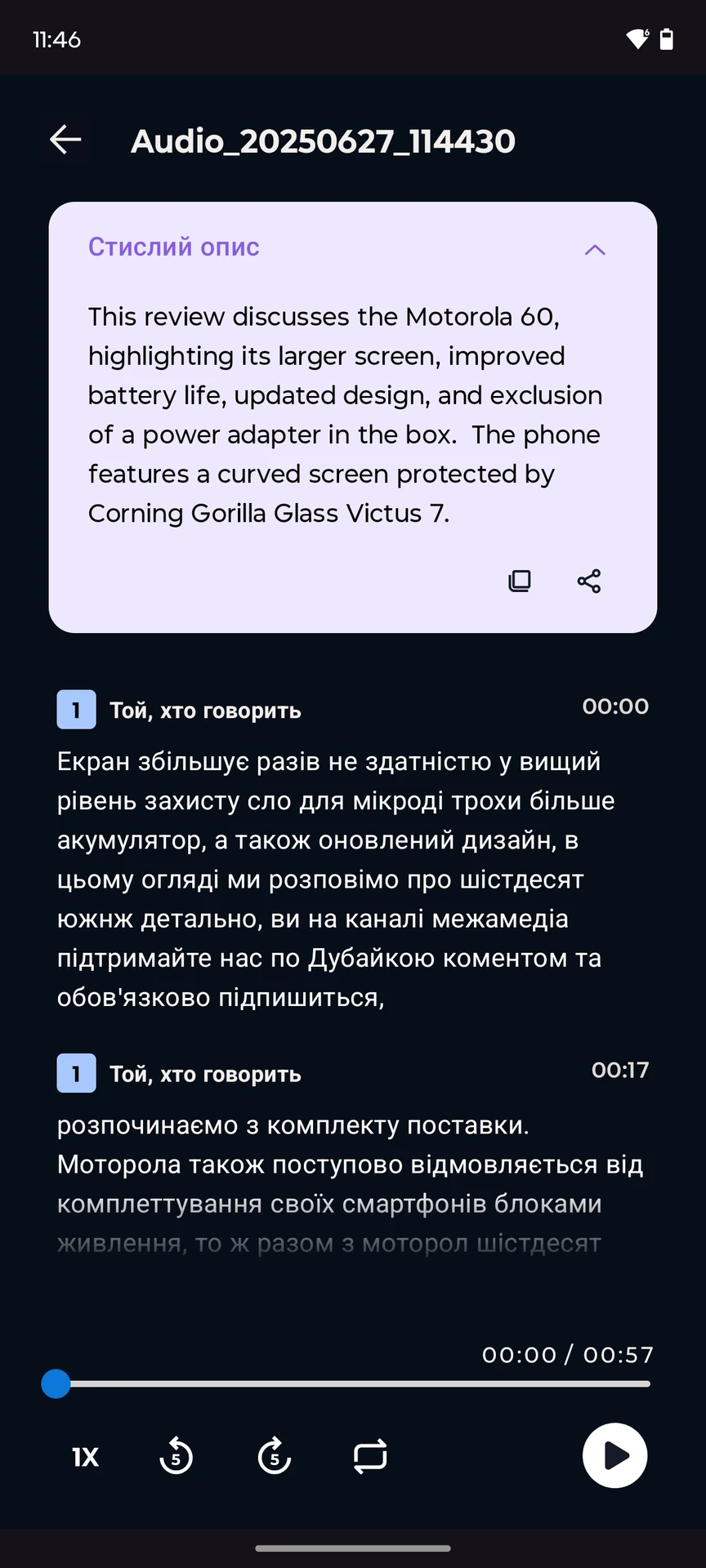
Task: Jump to the transcript segment at 00:17
Action: pyautogui.click(x=619, y=1070)
